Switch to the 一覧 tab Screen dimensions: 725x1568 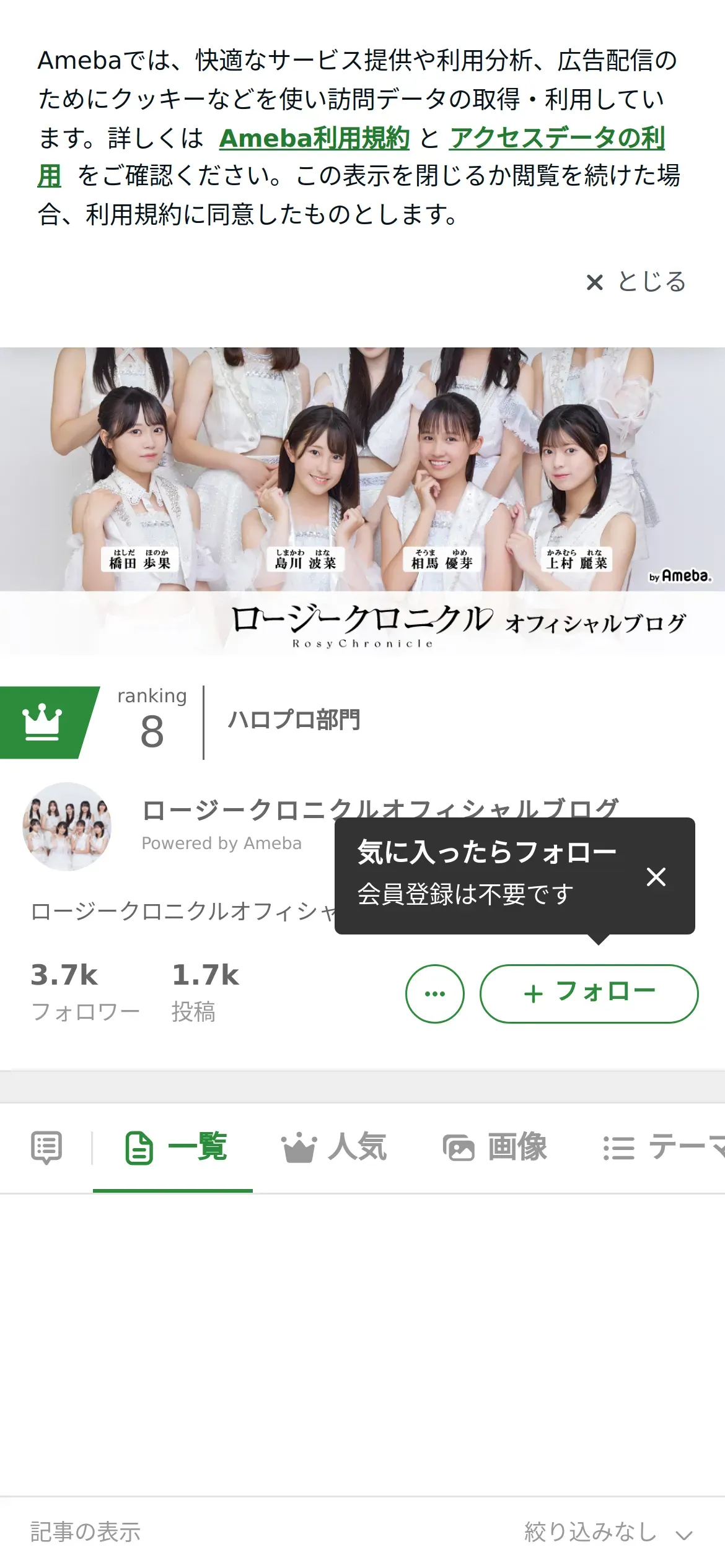(175, 1147)
